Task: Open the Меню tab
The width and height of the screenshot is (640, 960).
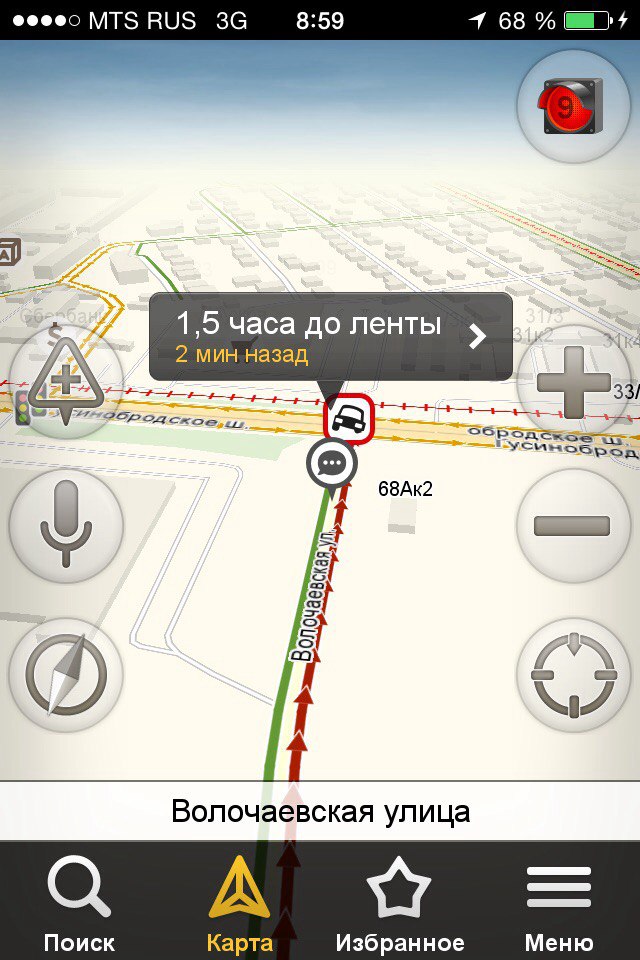Action: click(x=559, y=903)
